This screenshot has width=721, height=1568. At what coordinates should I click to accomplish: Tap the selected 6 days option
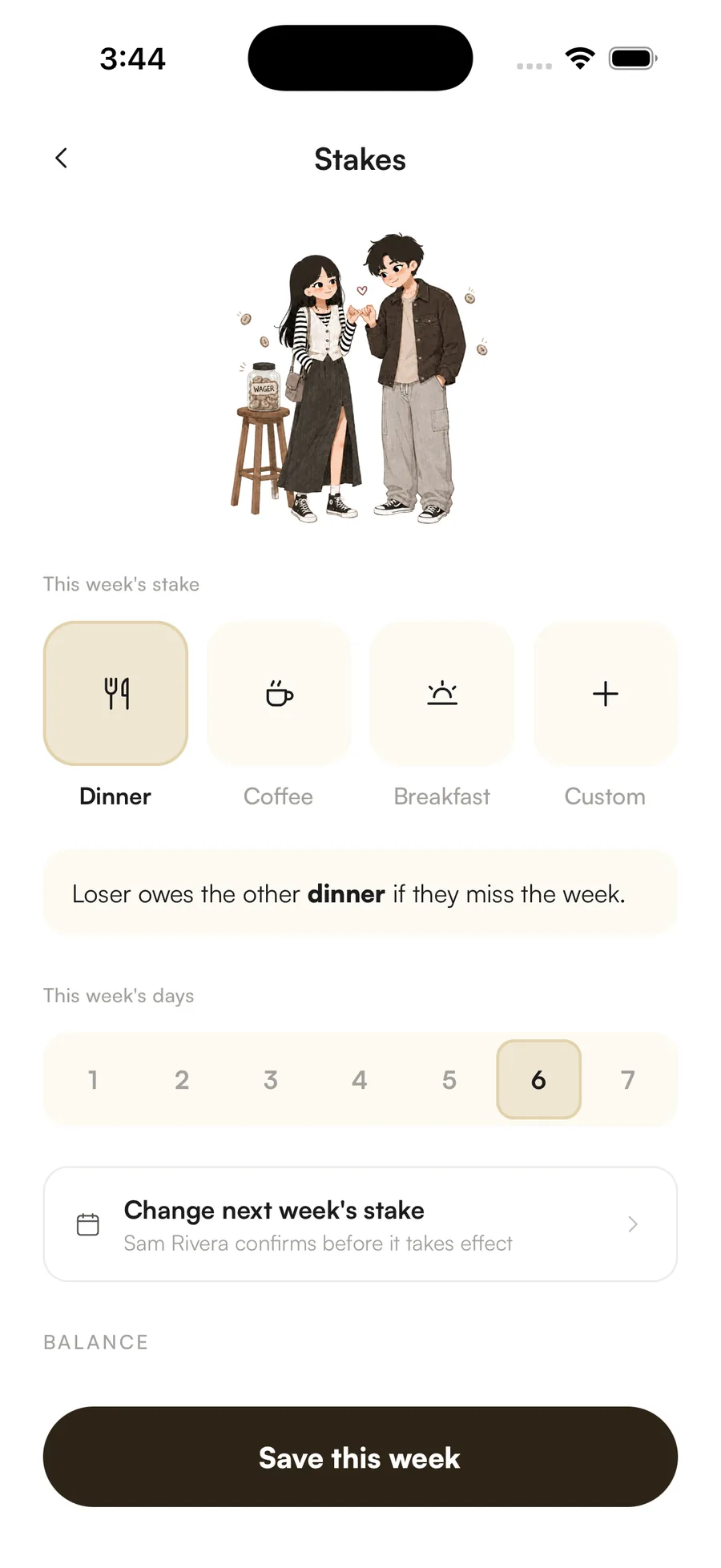(x=538, y=1079)
